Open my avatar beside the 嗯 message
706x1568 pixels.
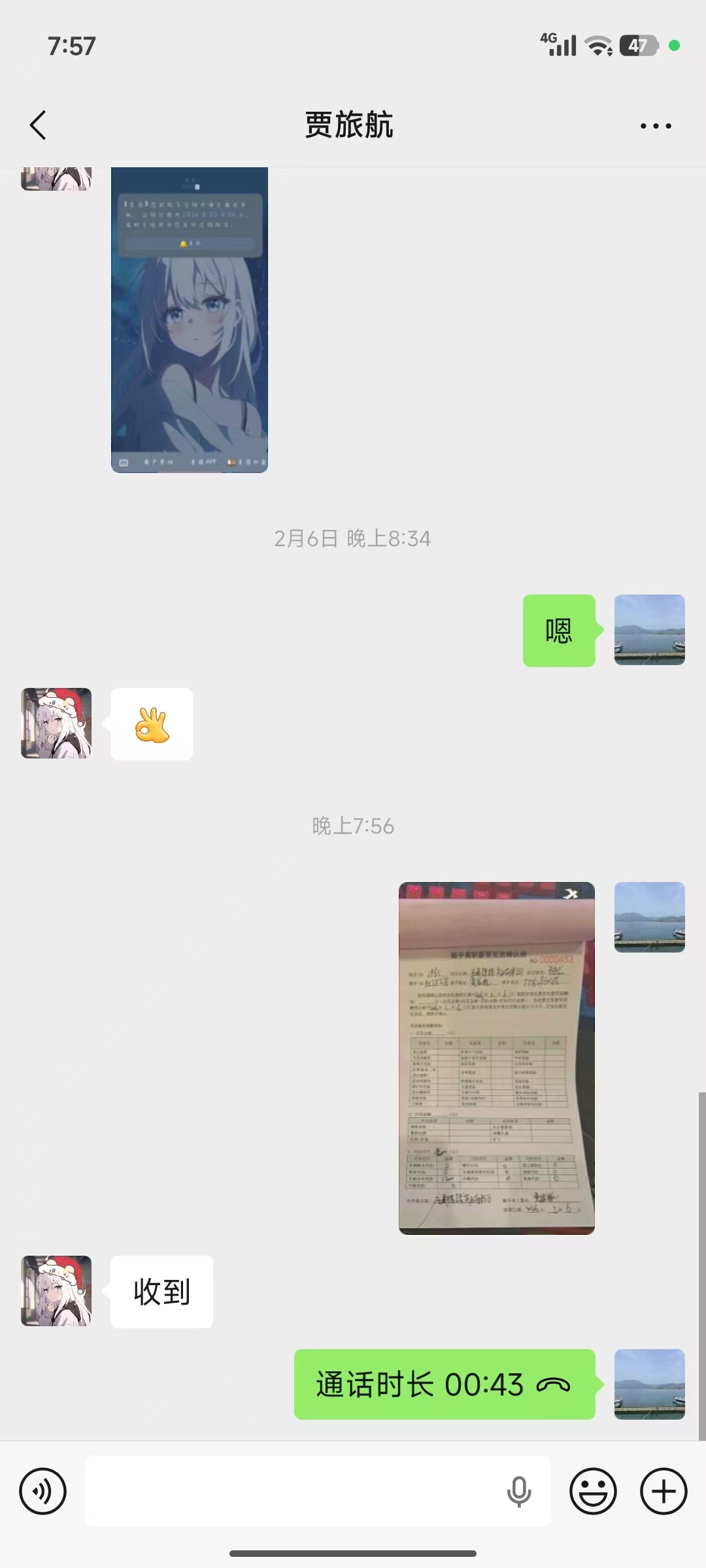(x=649, y=630)
